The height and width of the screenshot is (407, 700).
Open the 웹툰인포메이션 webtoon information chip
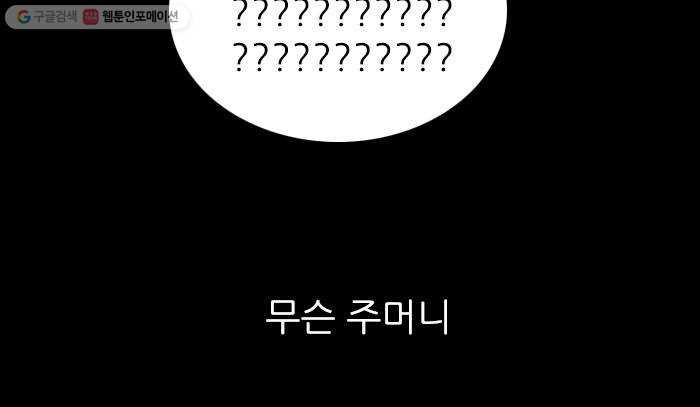point(132,16)
